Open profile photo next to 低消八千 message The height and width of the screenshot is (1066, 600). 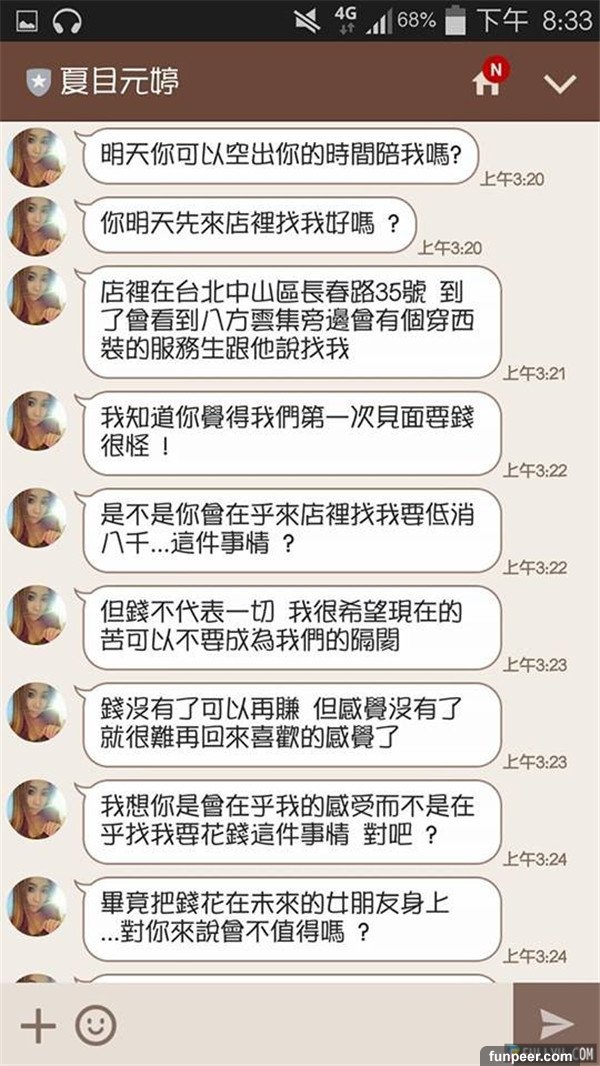point(38,517)
